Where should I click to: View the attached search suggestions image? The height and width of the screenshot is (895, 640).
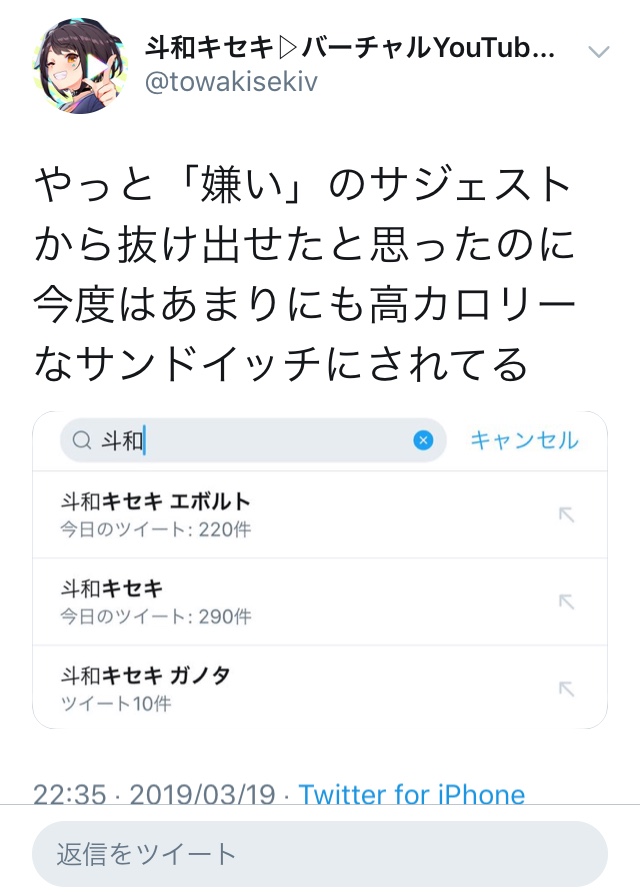point(320,570)
